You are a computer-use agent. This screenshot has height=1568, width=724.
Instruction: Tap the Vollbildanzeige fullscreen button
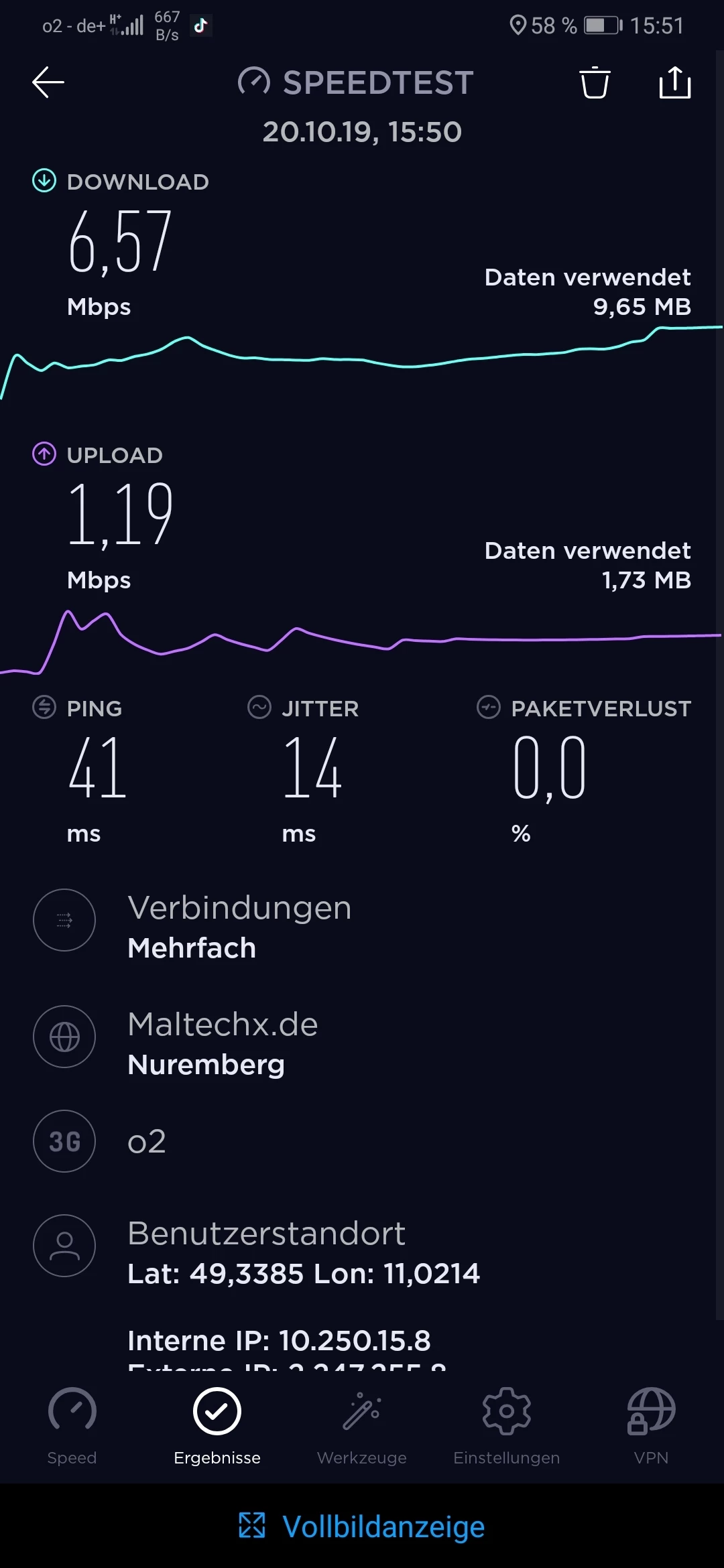click(x=362, y=1526)
